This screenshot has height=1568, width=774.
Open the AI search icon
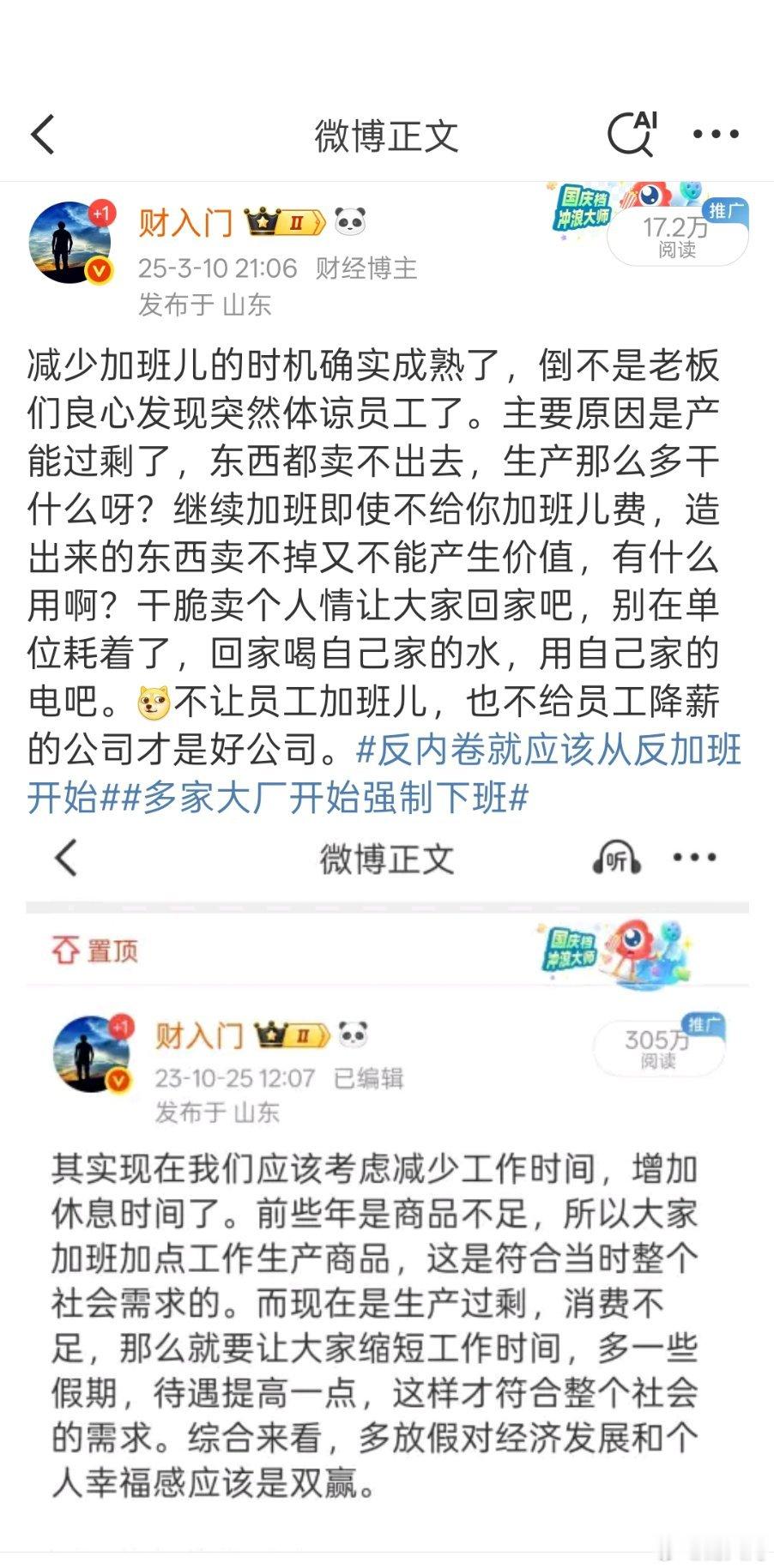[632, 135]
